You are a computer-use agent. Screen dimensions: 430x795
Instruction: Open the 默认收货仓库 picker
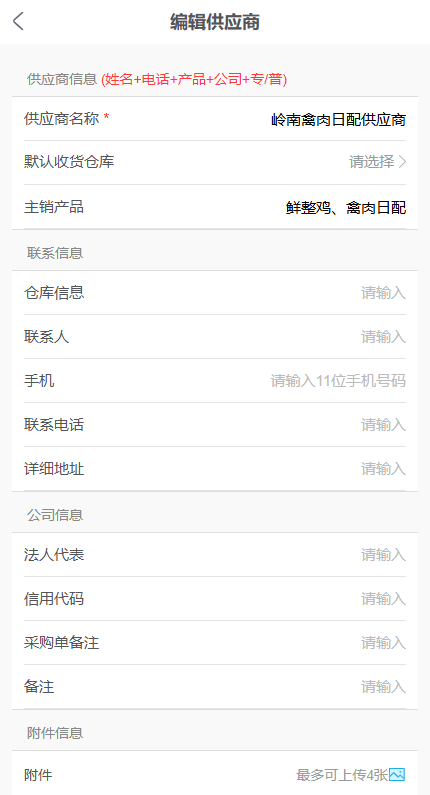(215, 162)
